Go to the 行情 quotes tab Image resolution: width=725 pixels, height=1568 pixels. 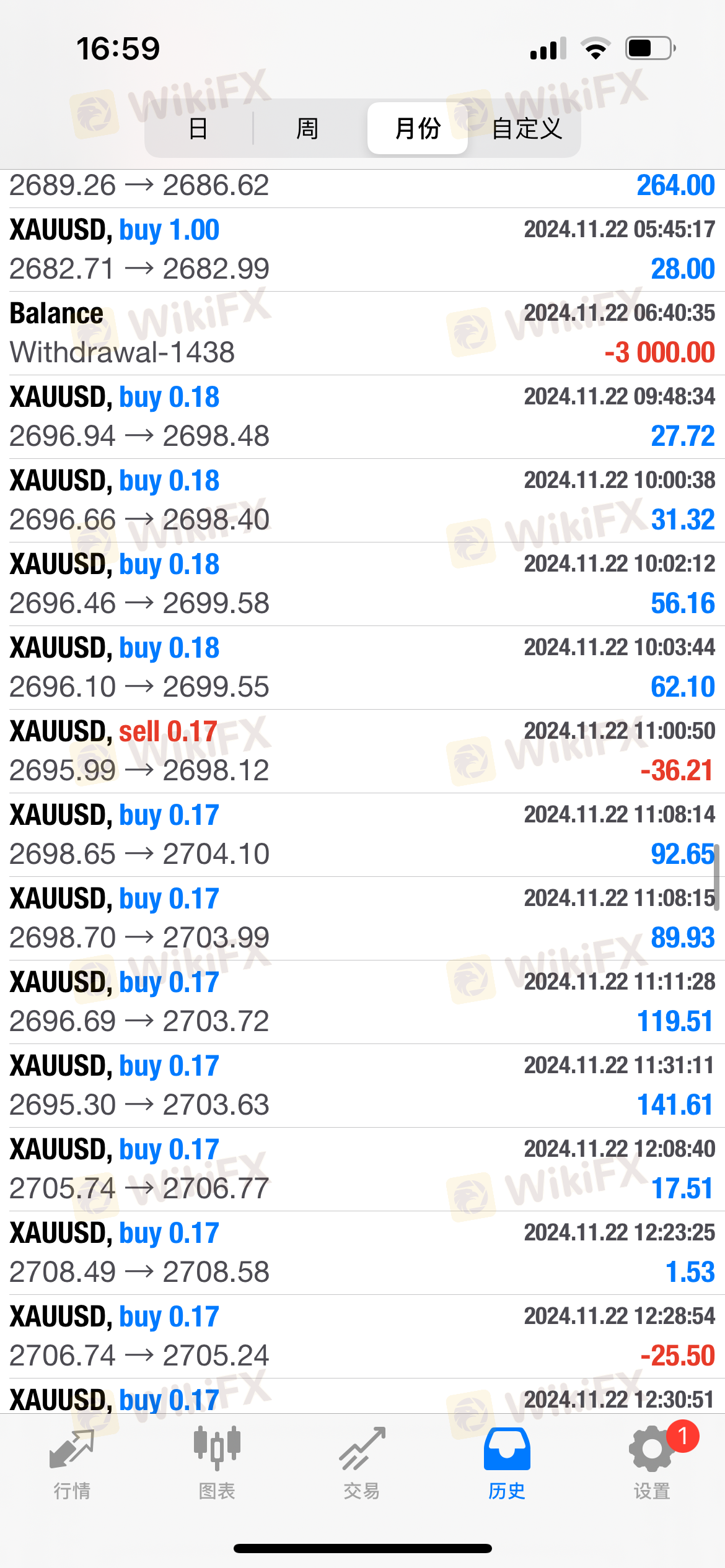tap(72, 1464)
